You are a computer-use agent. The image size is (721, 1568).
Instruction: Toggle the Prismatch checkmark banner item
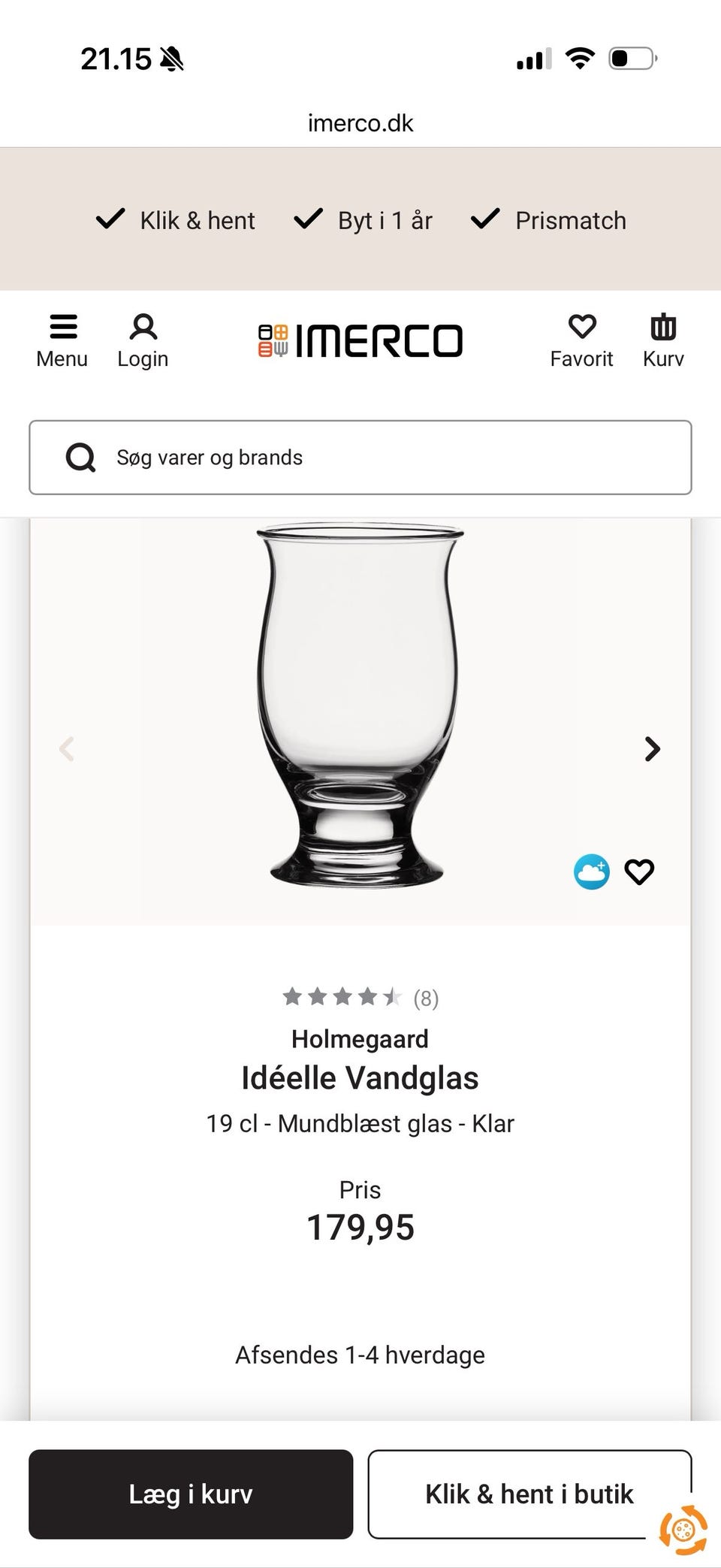[x=548, y=220]
